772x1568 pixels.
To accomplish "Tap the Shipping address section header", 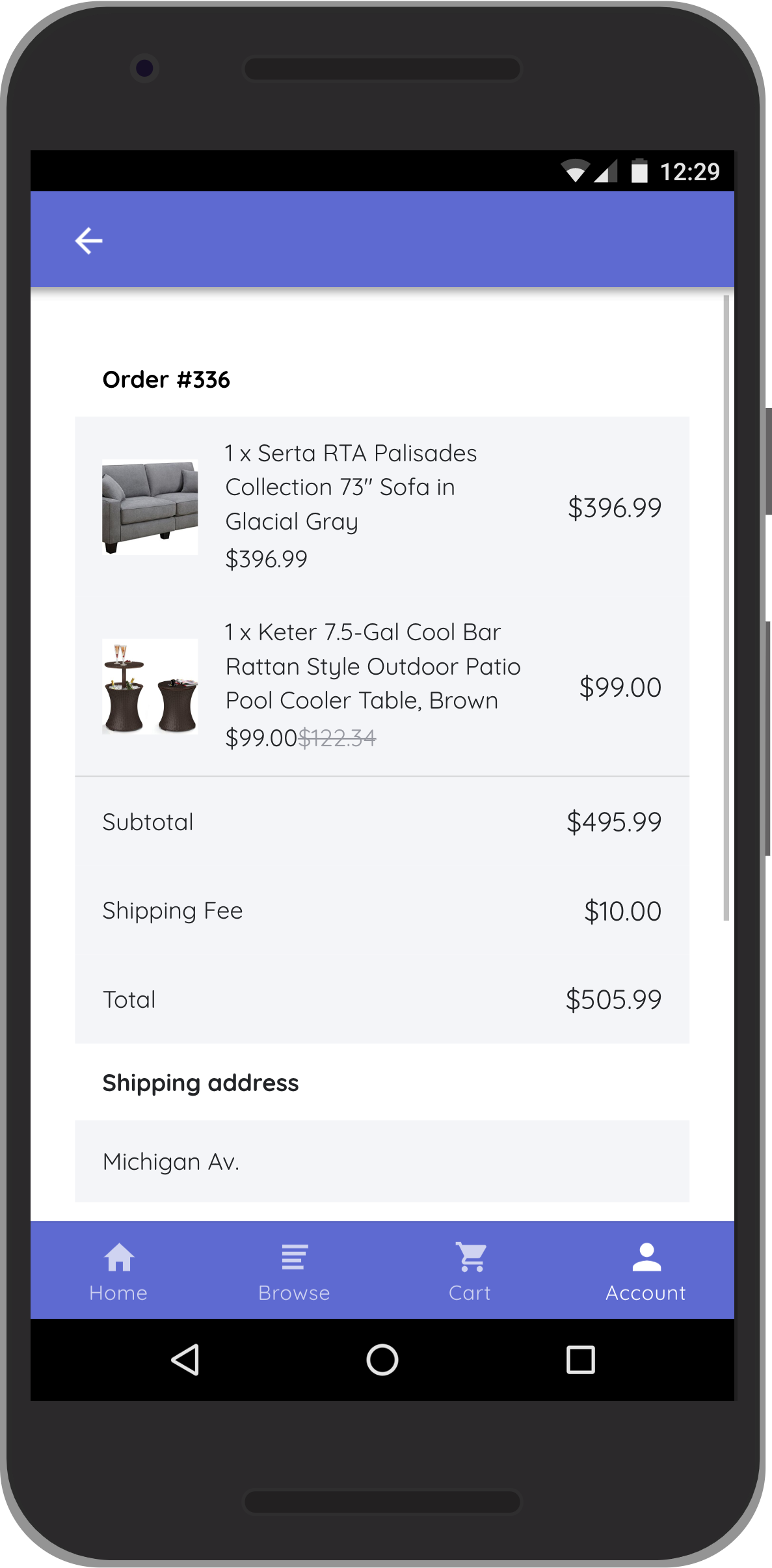I will (200, 1082).
